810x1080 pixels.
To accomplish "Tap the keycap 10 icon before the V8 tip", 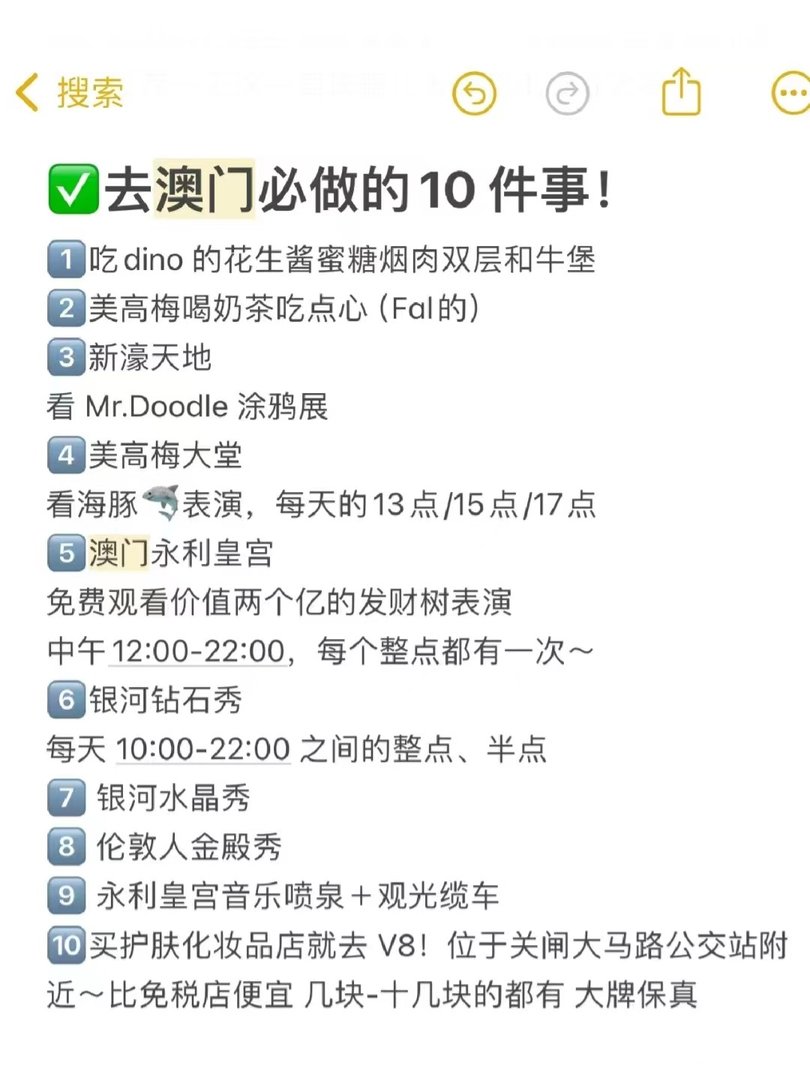I will click(x=64, y=945).
